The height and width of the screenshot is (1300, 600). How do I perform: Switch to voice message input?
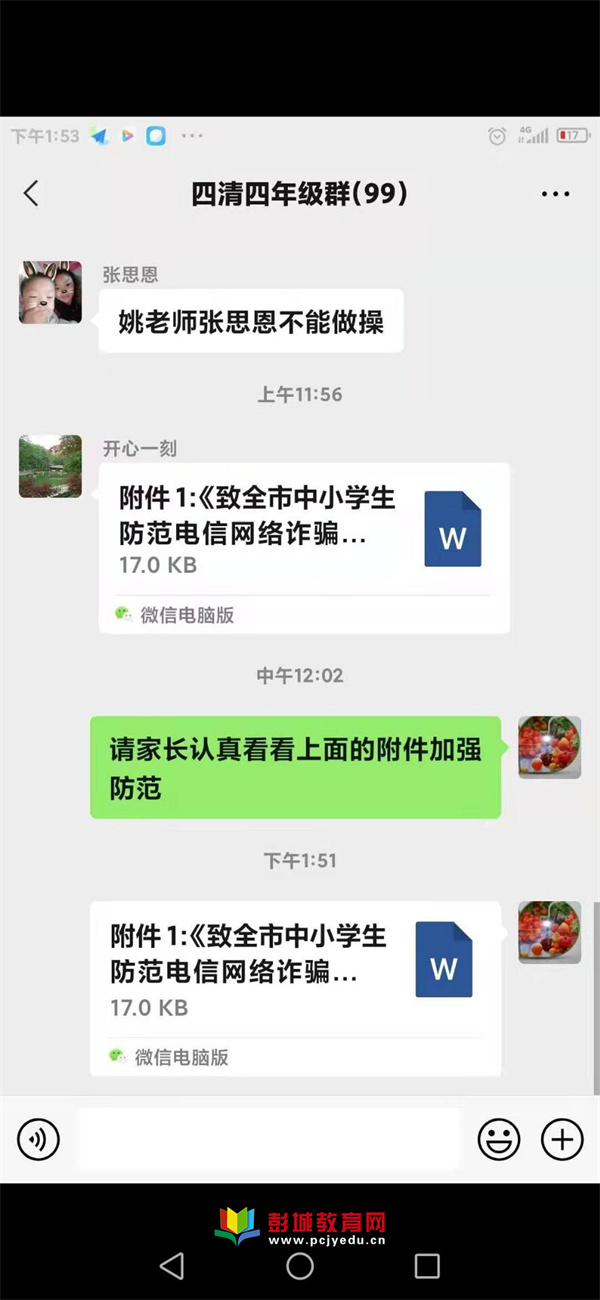point(39,1138)
